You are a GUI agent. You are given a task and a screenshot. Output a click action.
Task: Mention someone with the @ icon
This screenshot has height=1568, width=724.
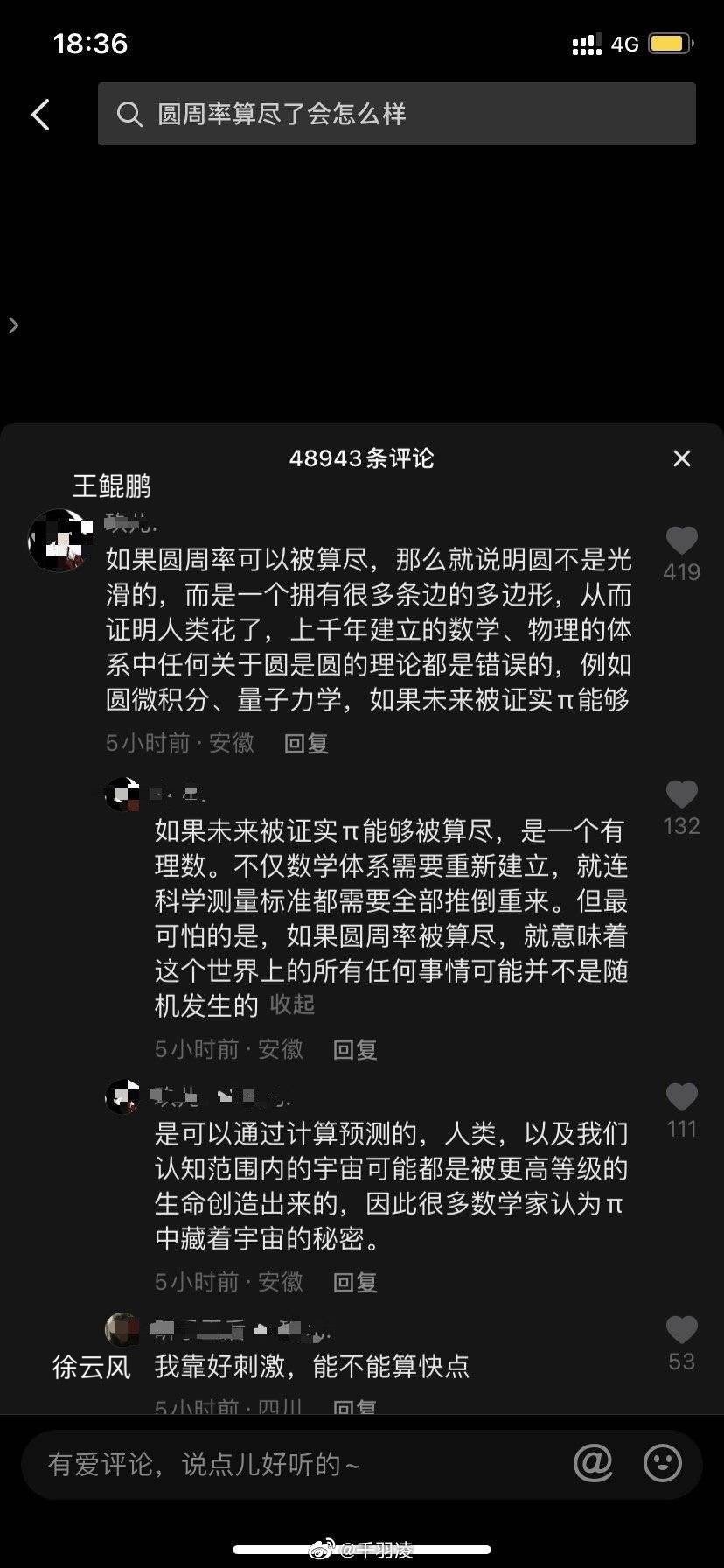click(593, 1462)
